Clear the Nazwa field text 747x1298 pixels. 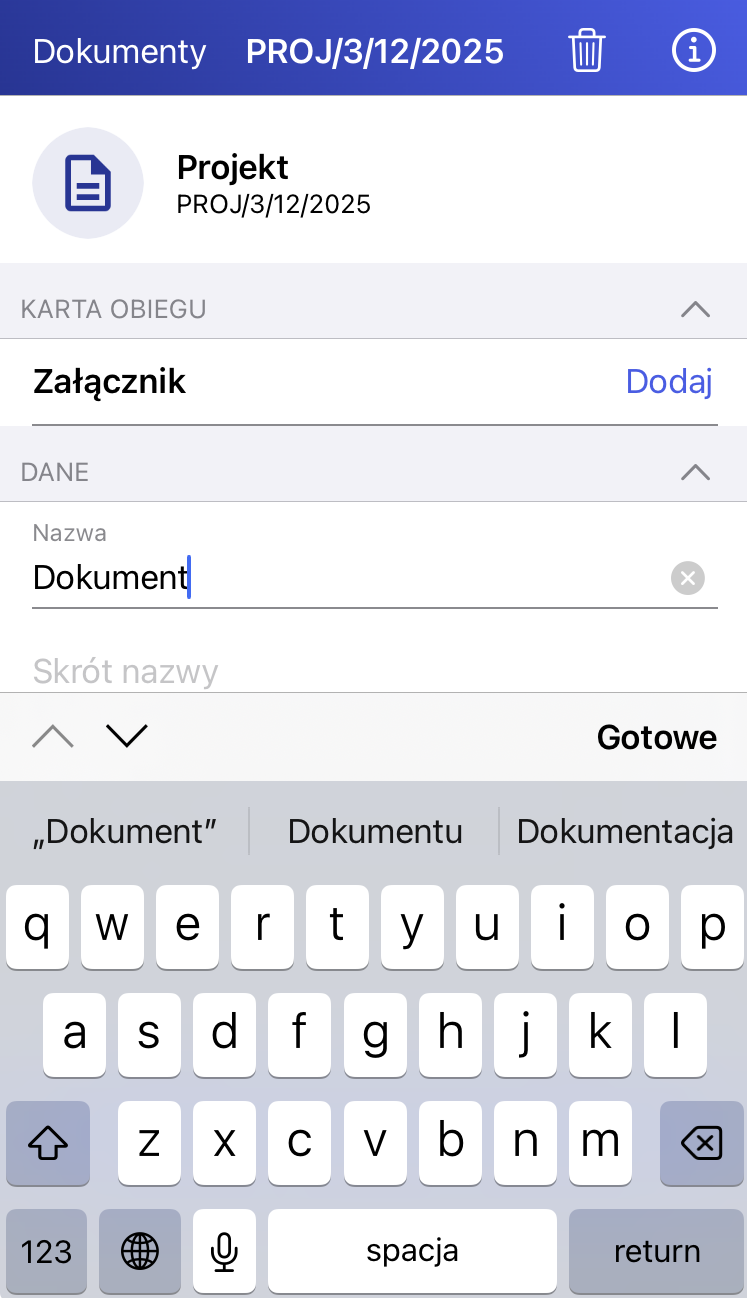click(x=687, y=578)
